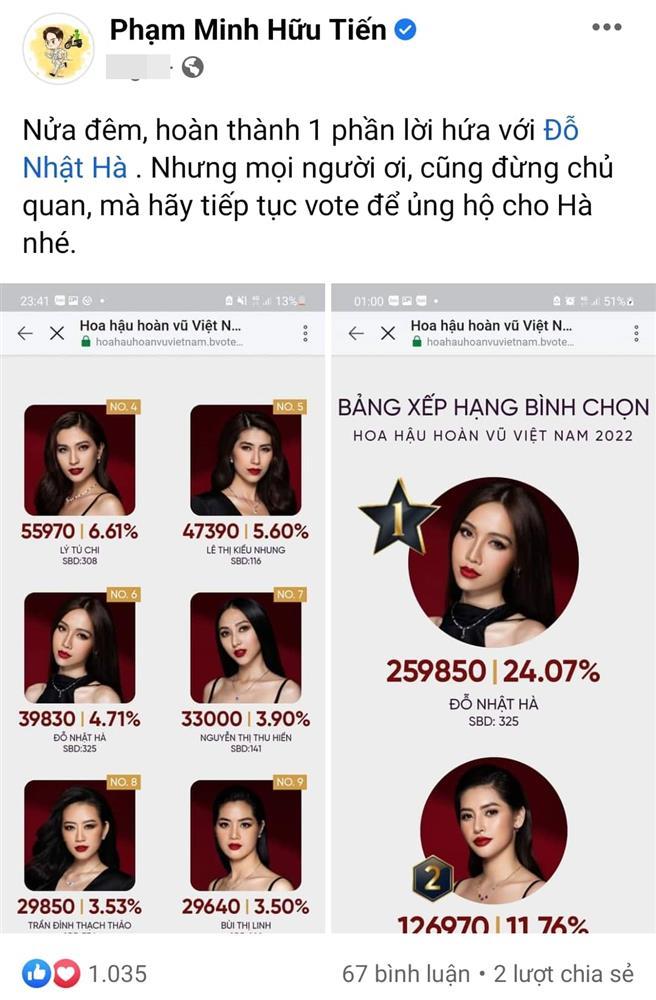This screenshot has width=656, height=1000.
Task: Open Phạm Minh Hữu Tiến's profile name
Action: pos(247,30)
